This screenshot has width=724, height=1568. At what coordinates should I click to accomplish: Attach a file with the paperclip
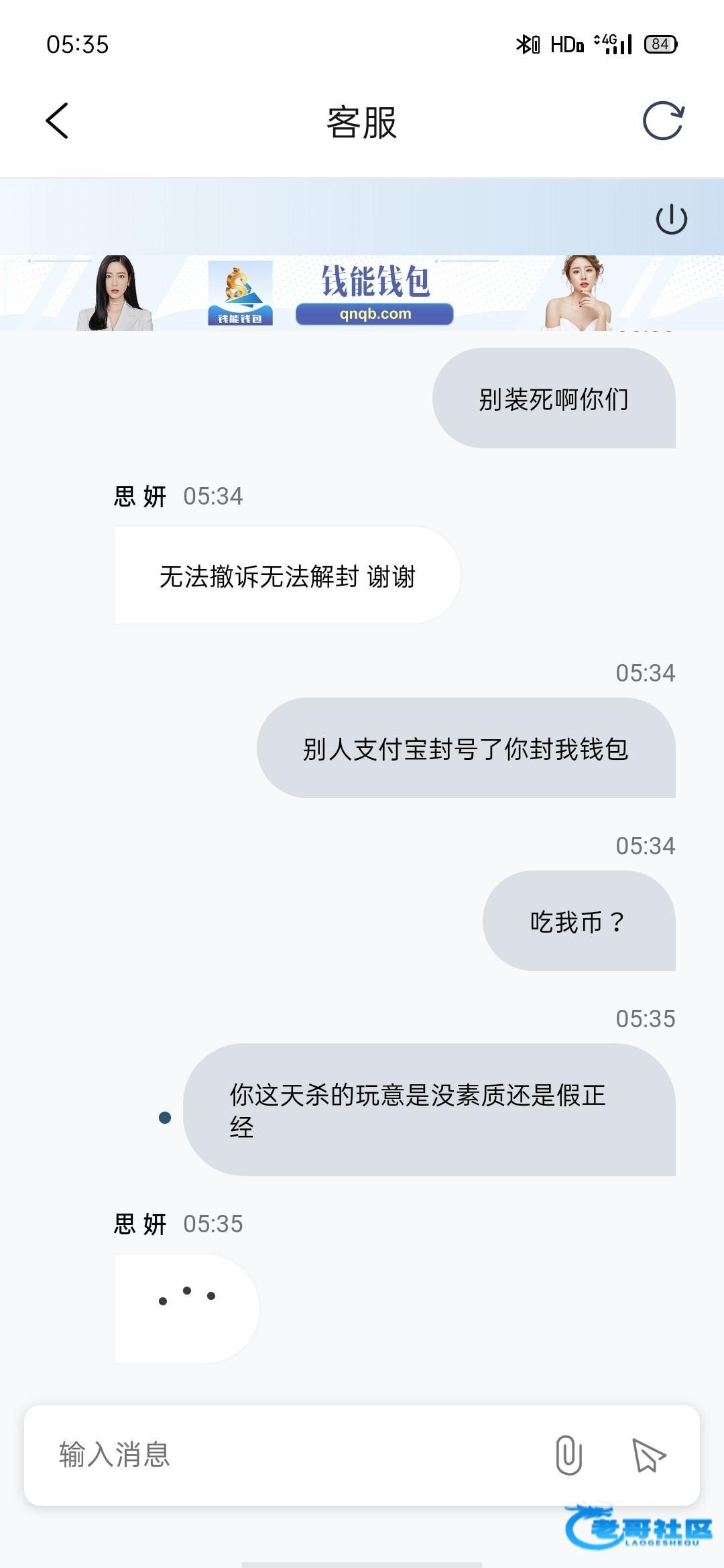(568, 1455)
